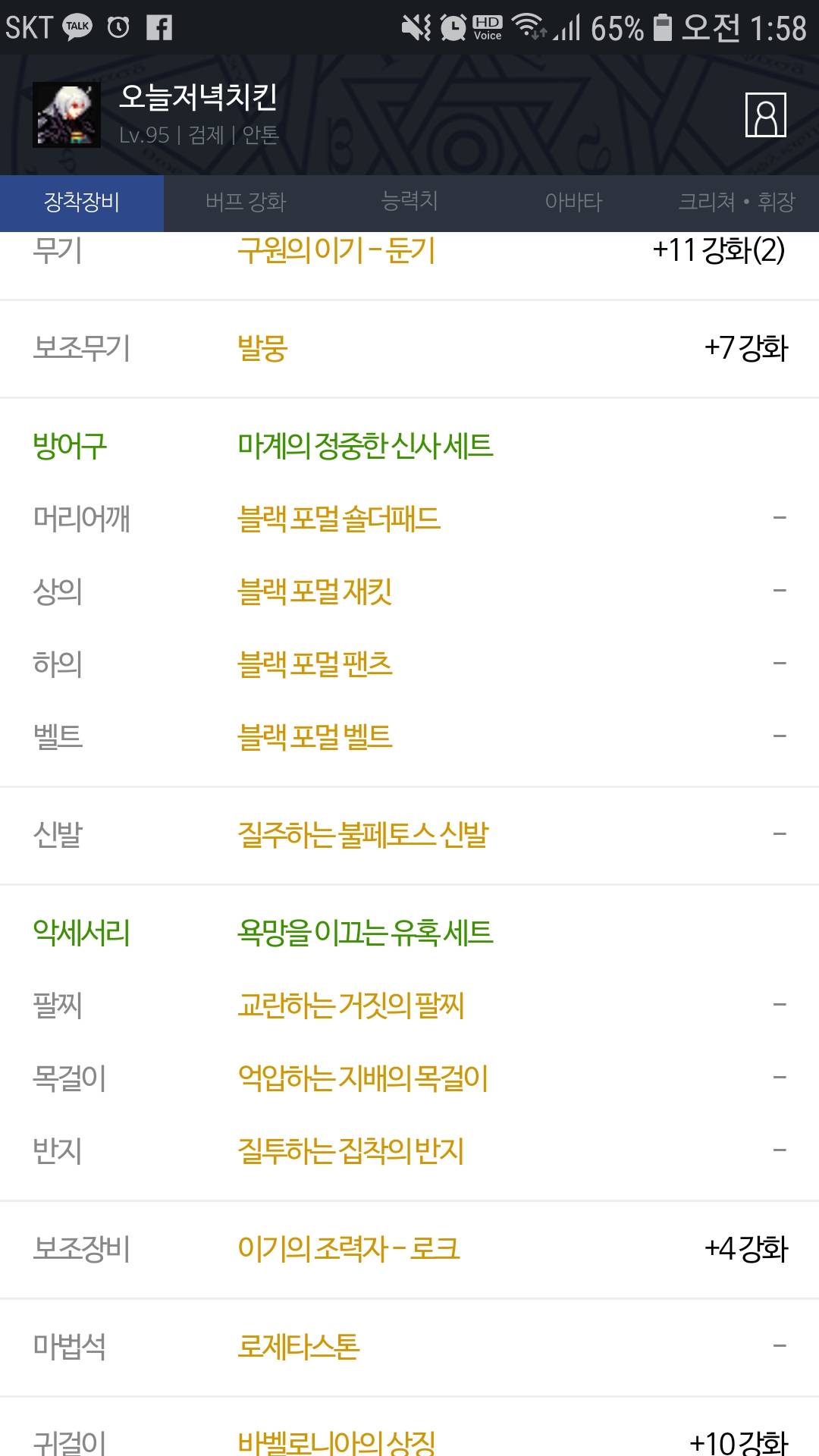The image size is (819, 1456).
Task: Open 블랙 포멀 재킷 item details
Action: coord(315,591)
